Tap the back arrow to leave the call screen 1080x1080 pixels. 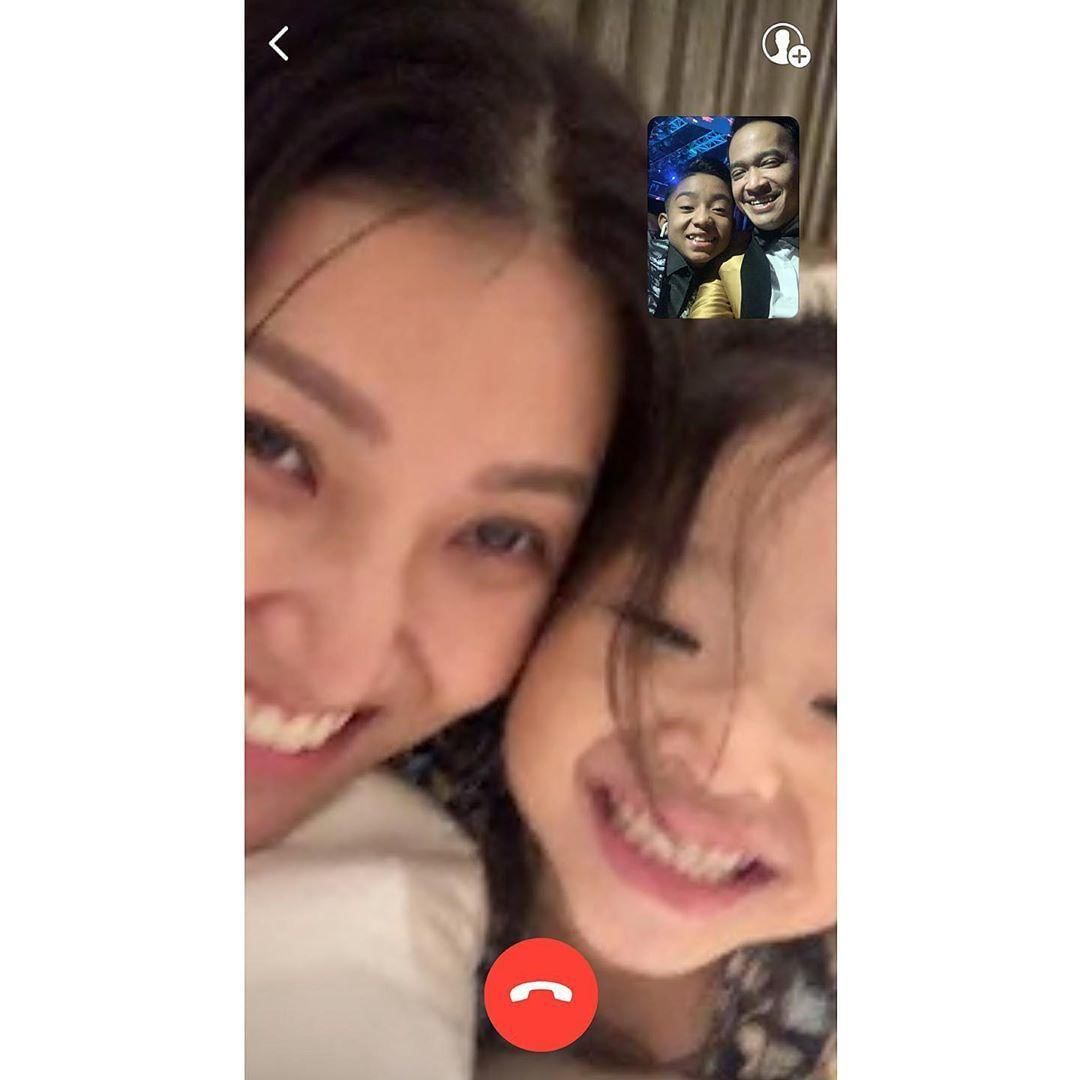[x=279, y=44]
